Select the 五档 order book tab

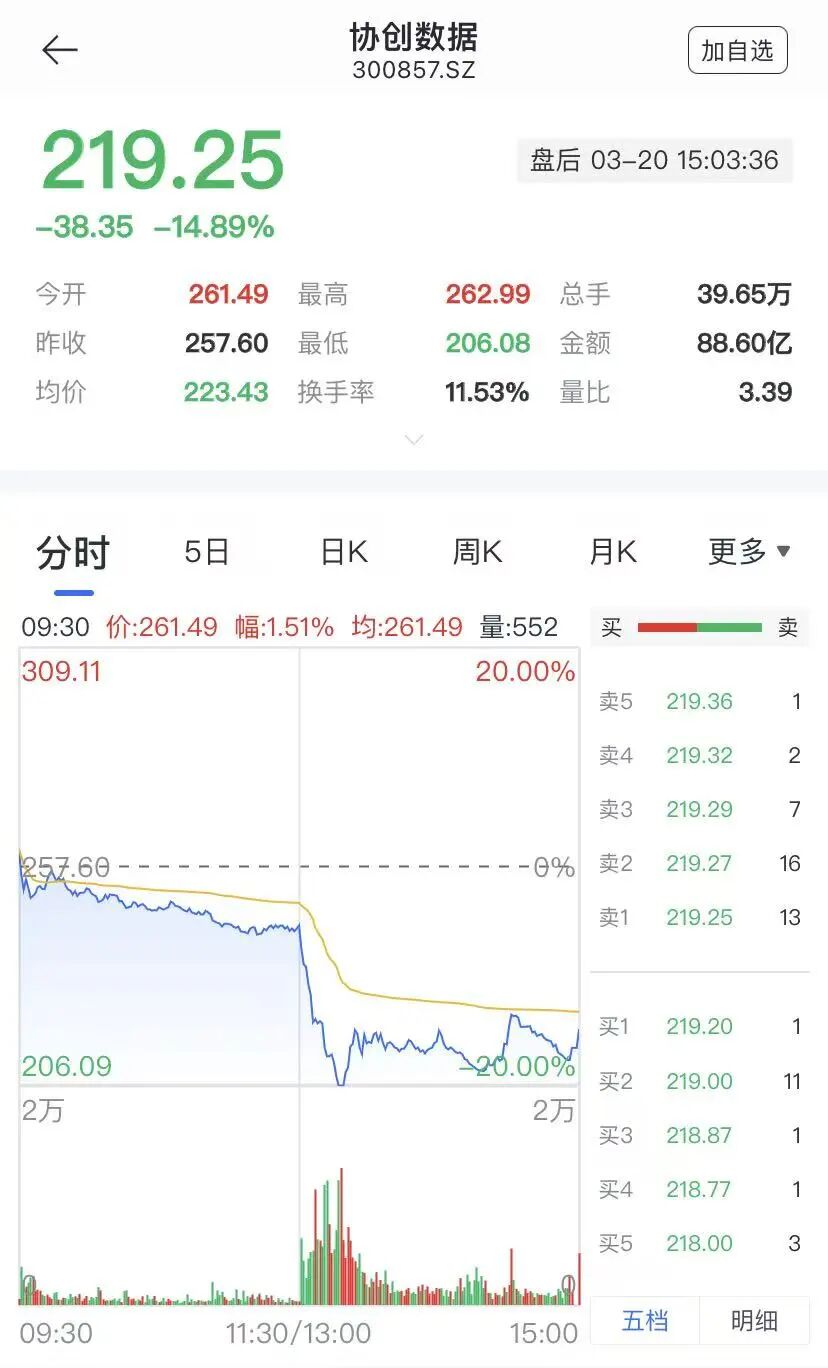(645, 1321)
